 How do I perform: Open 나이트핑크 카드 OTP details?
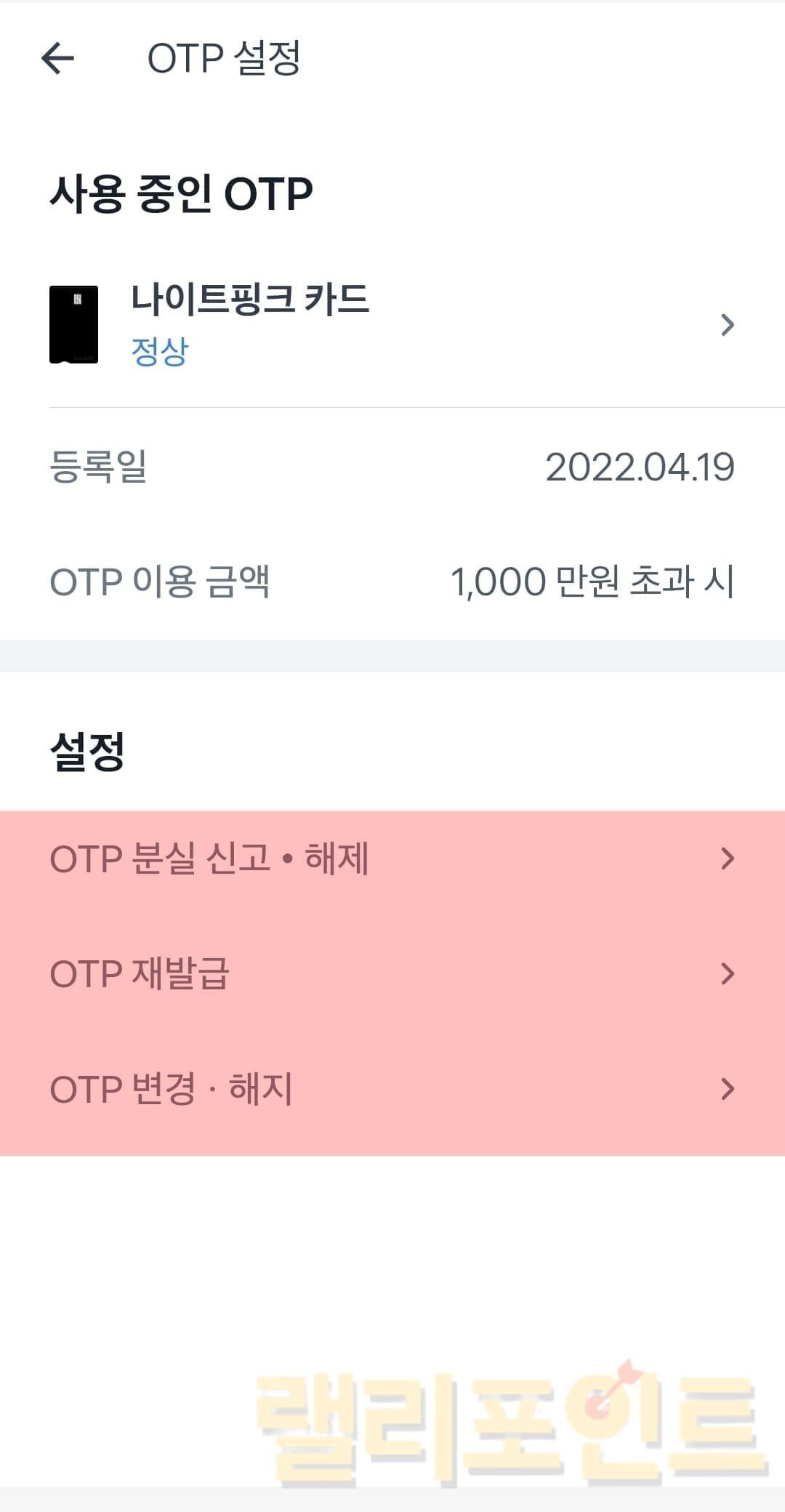392,324
